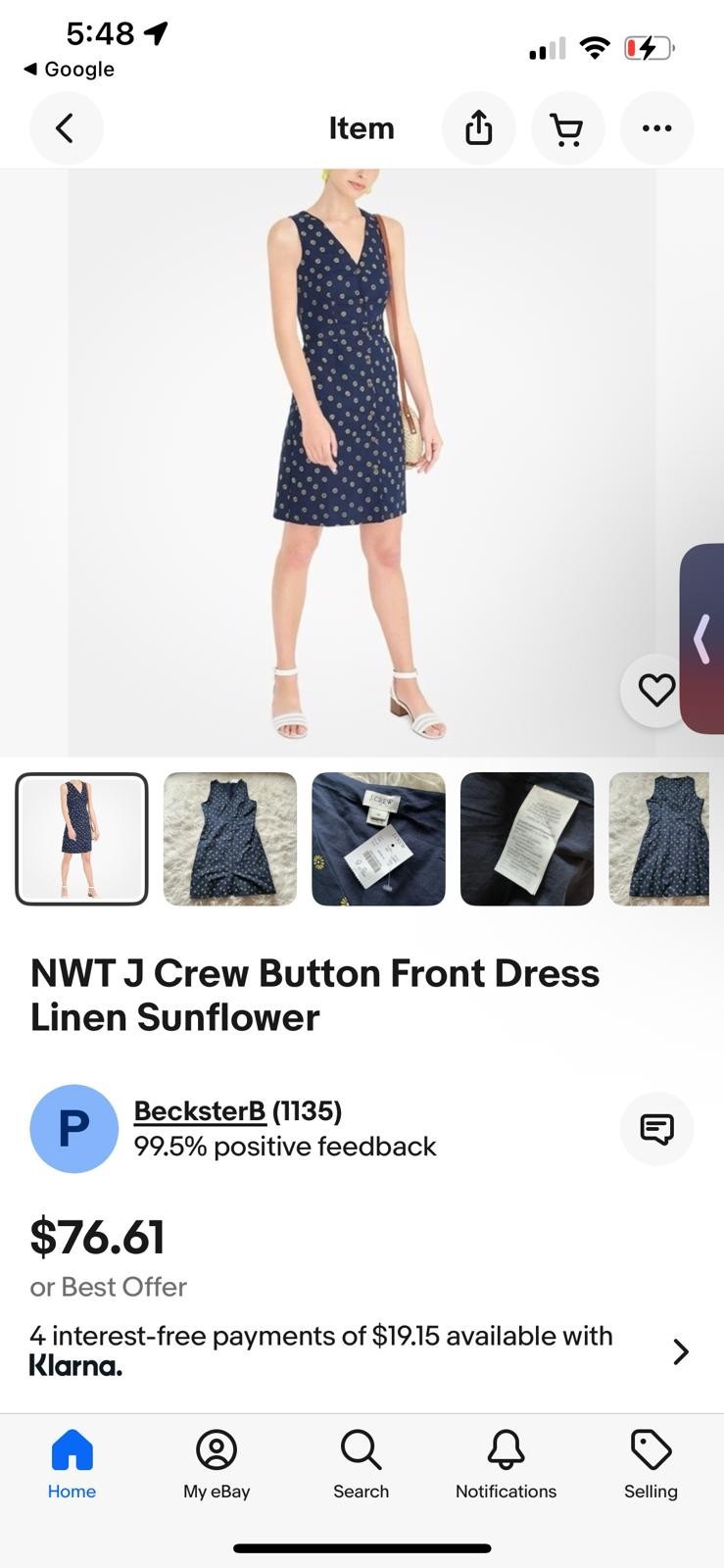
Task: Select the fifth partially visible dress thumbnail
Action: pyautogui.click(x=658, y=839)
